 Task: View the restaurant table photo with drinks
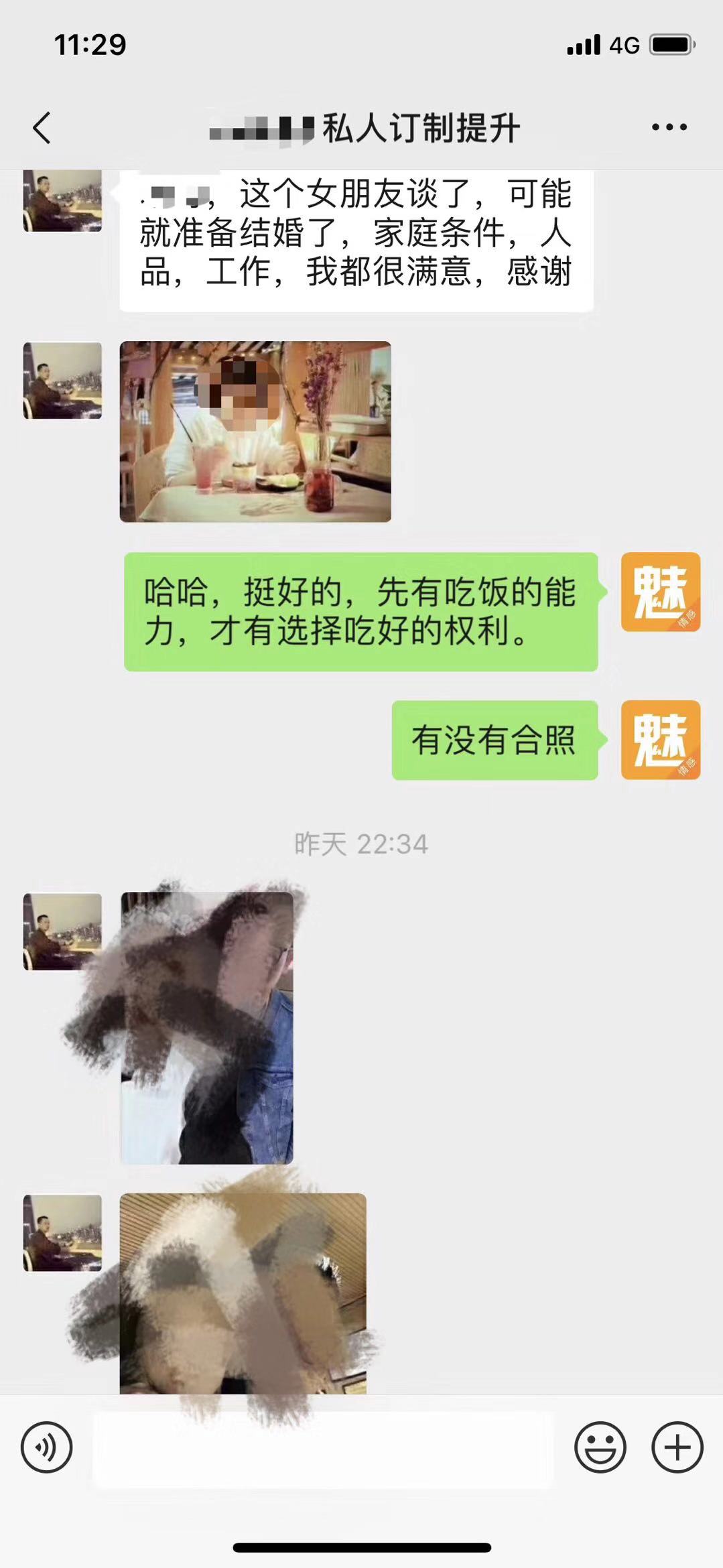tap(255, 432)
